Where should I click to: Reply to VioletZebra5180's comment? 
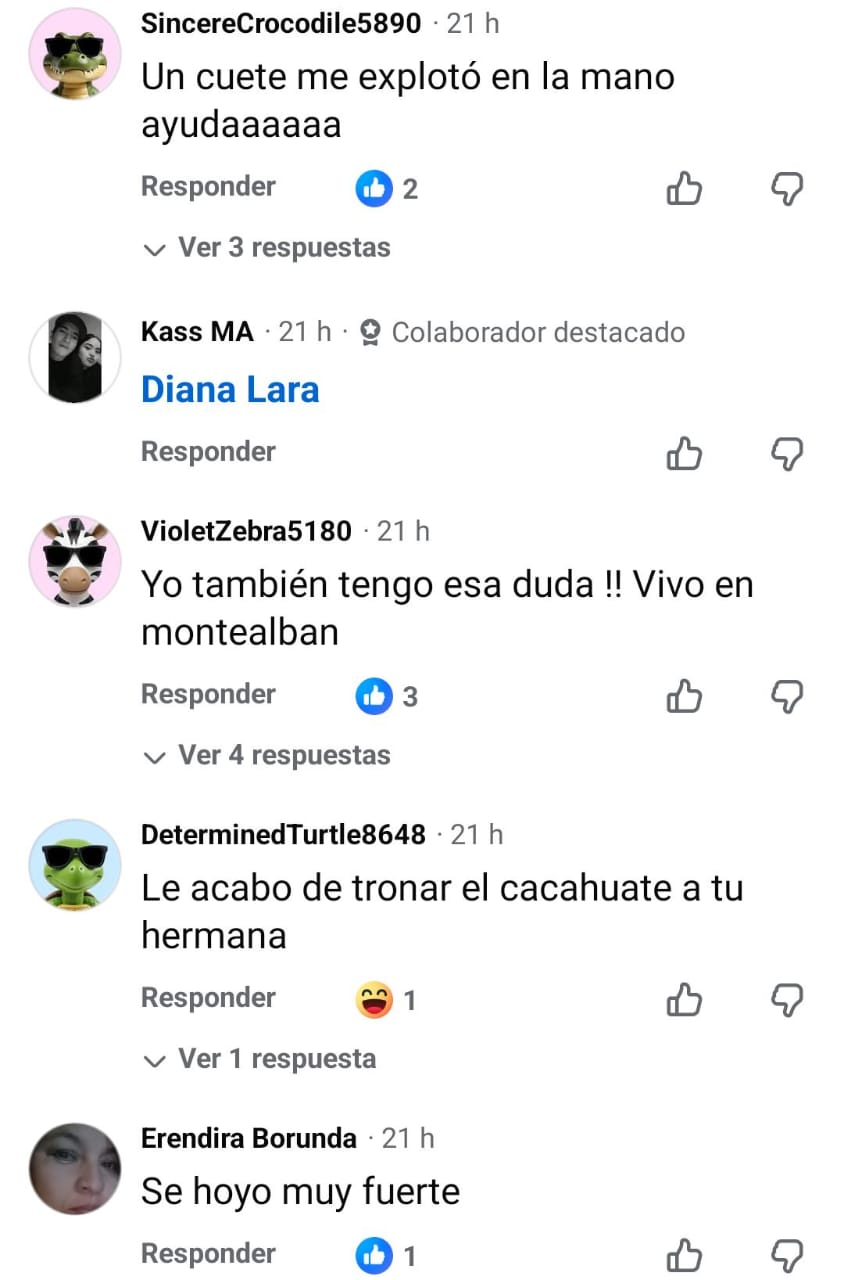click(x=208, y=695)
